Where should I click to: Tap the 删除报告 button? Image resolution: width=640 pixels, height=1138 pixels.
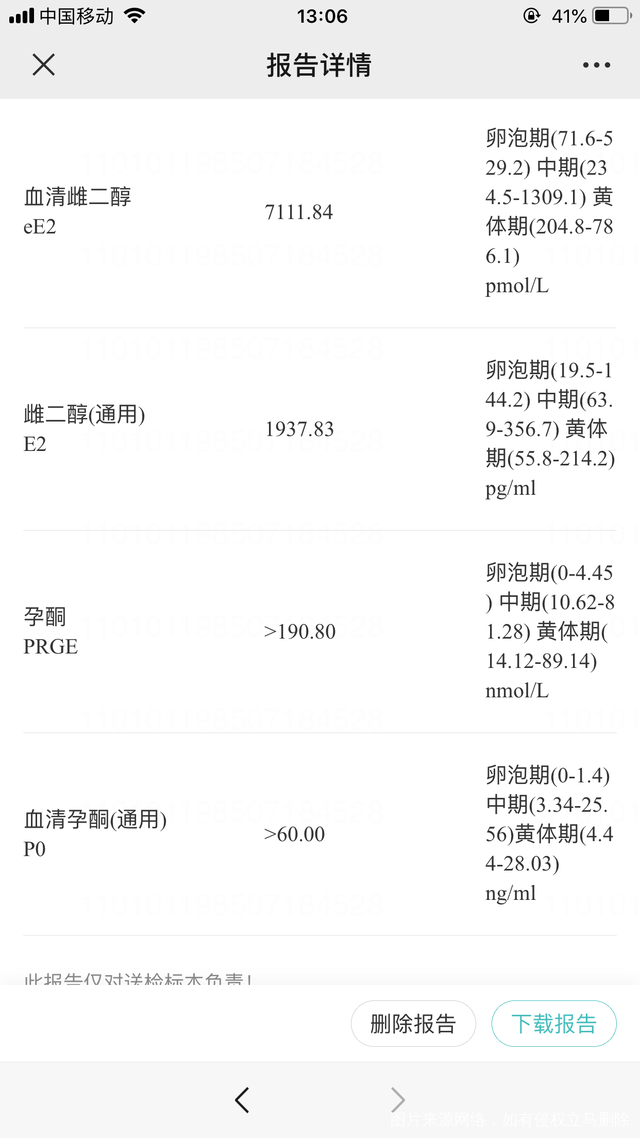coord(413,1023)
